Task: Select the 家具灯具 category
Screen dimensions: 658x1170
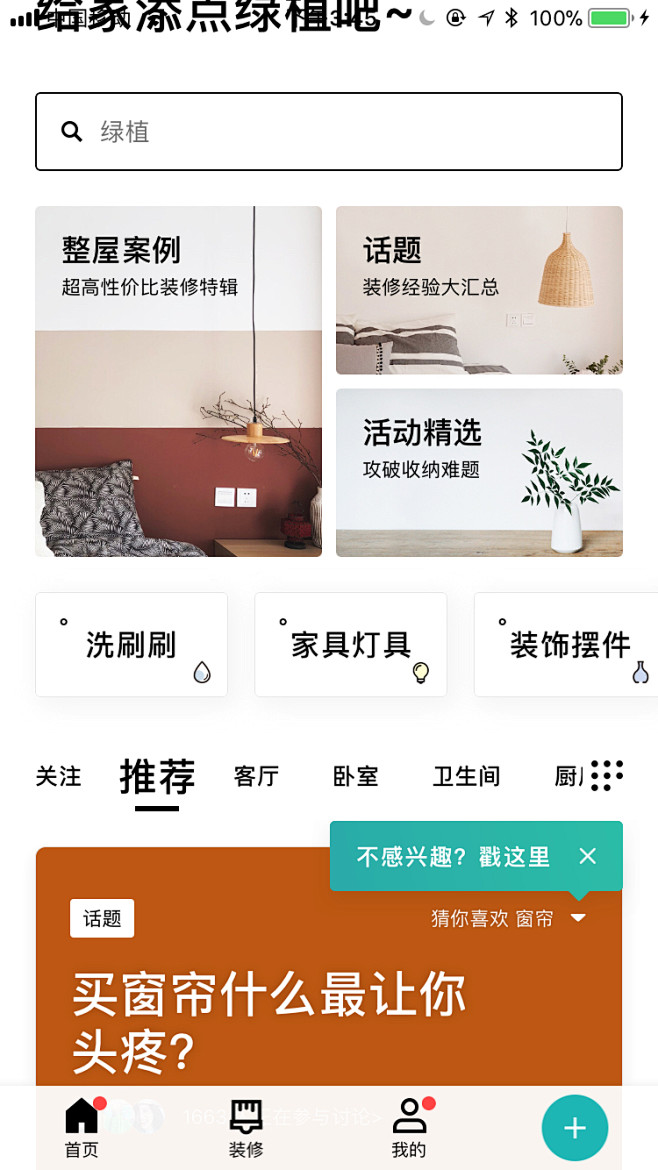Action: pyautogui.click(x=351, y=645)
